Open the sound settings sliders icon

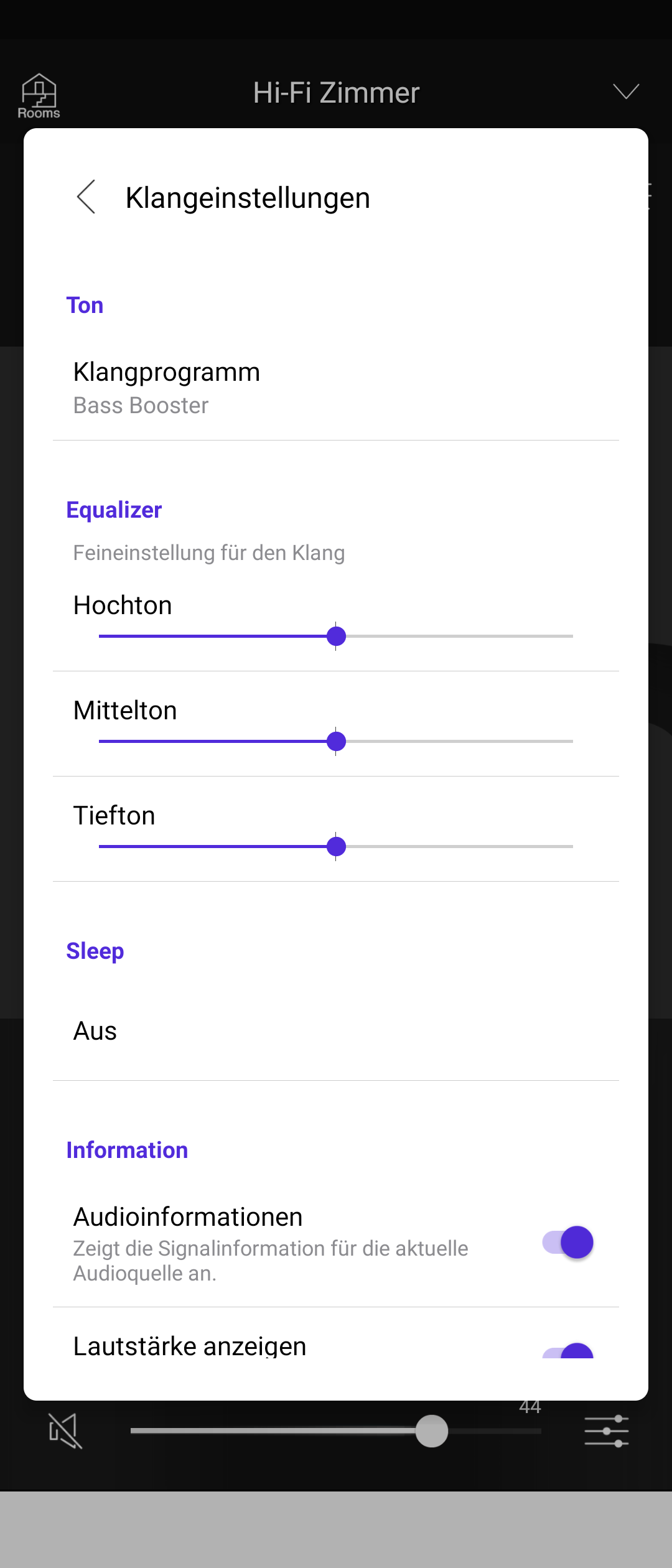607,1430
